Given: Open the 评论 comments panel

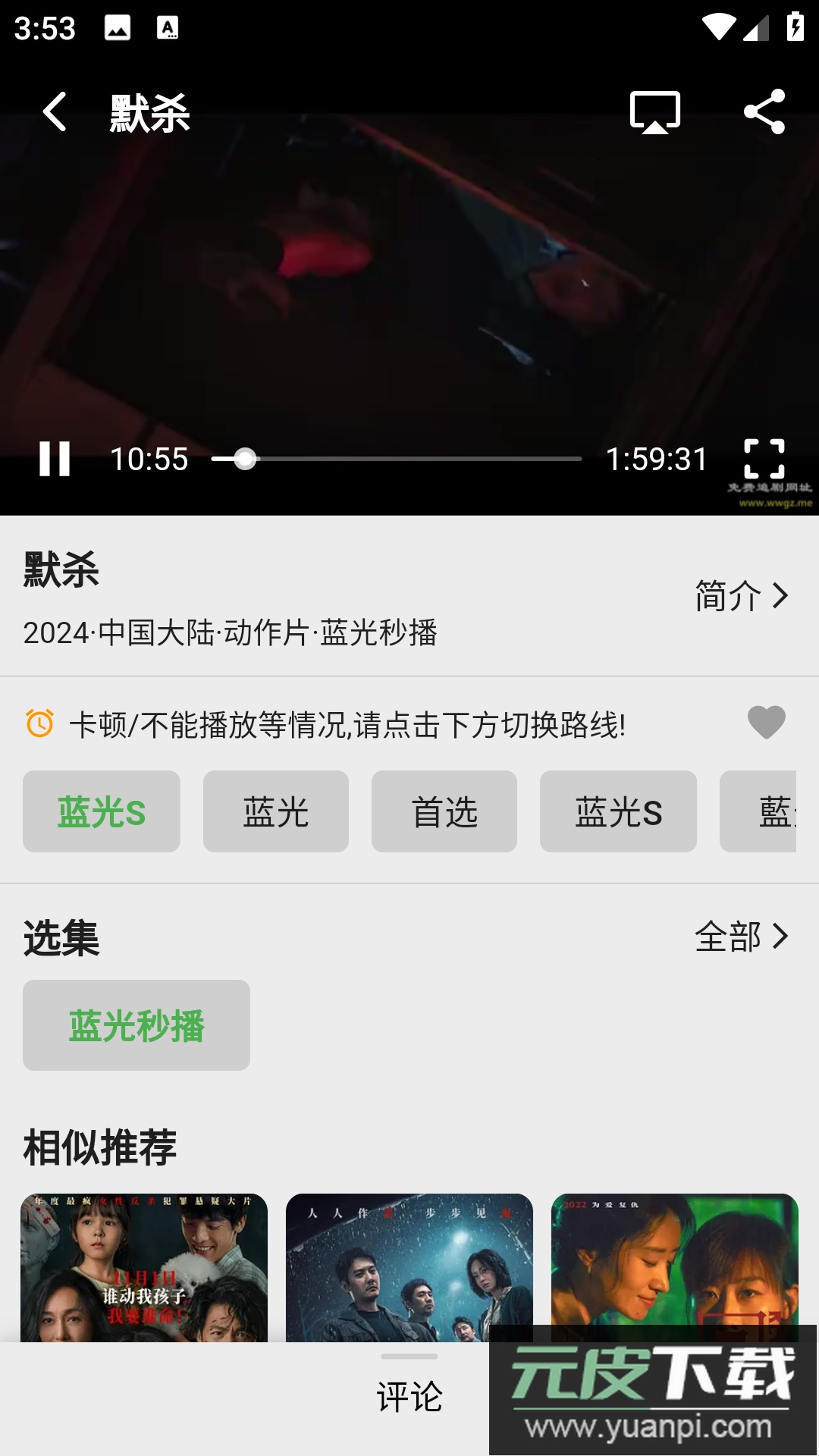Looking at the screenshot, I should [x=409, y=1395].
